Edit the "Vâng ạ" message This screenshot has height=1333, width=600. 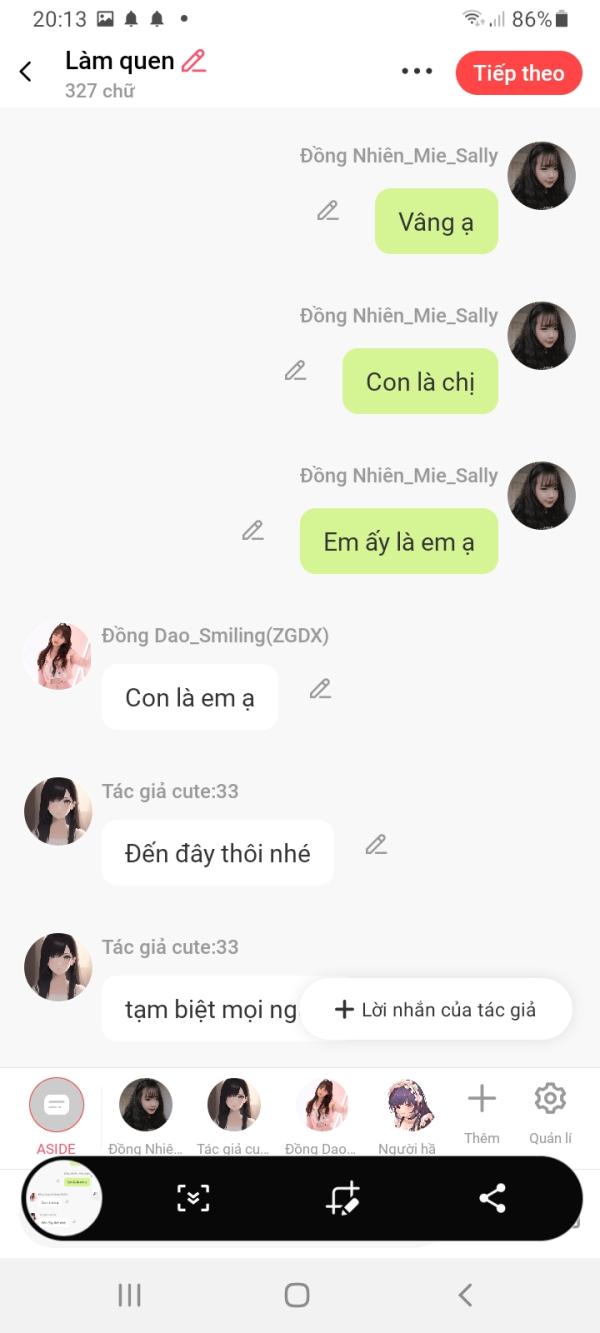point(328,211)
